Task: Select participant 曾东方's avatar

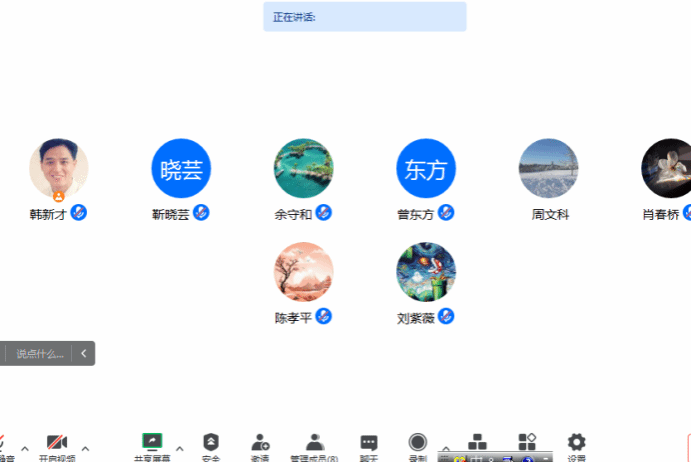Action: click(x=426, y=169)
